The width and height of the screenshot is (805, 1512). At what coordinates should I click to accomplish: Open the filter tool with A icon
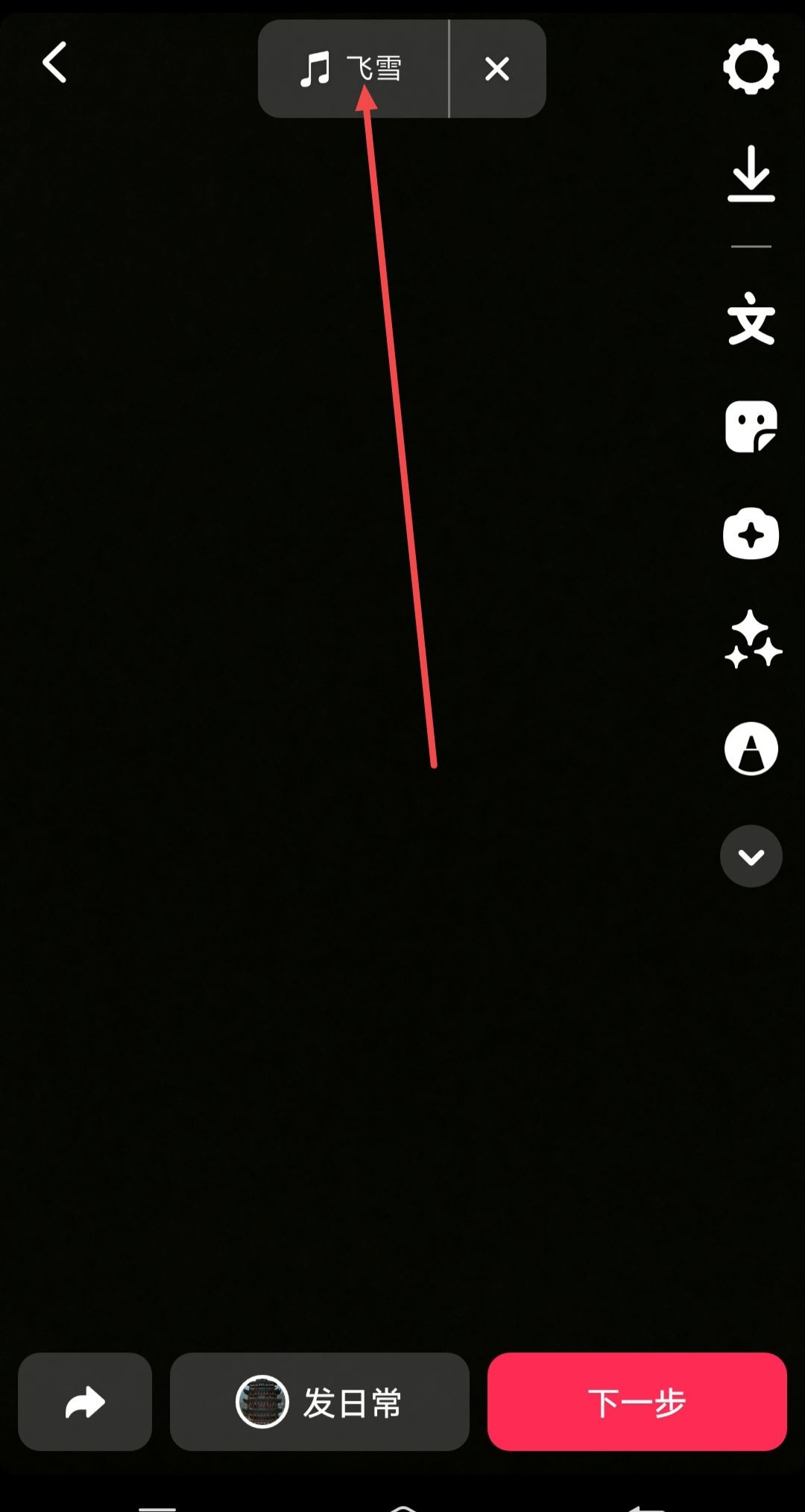(x=751, y=749)
